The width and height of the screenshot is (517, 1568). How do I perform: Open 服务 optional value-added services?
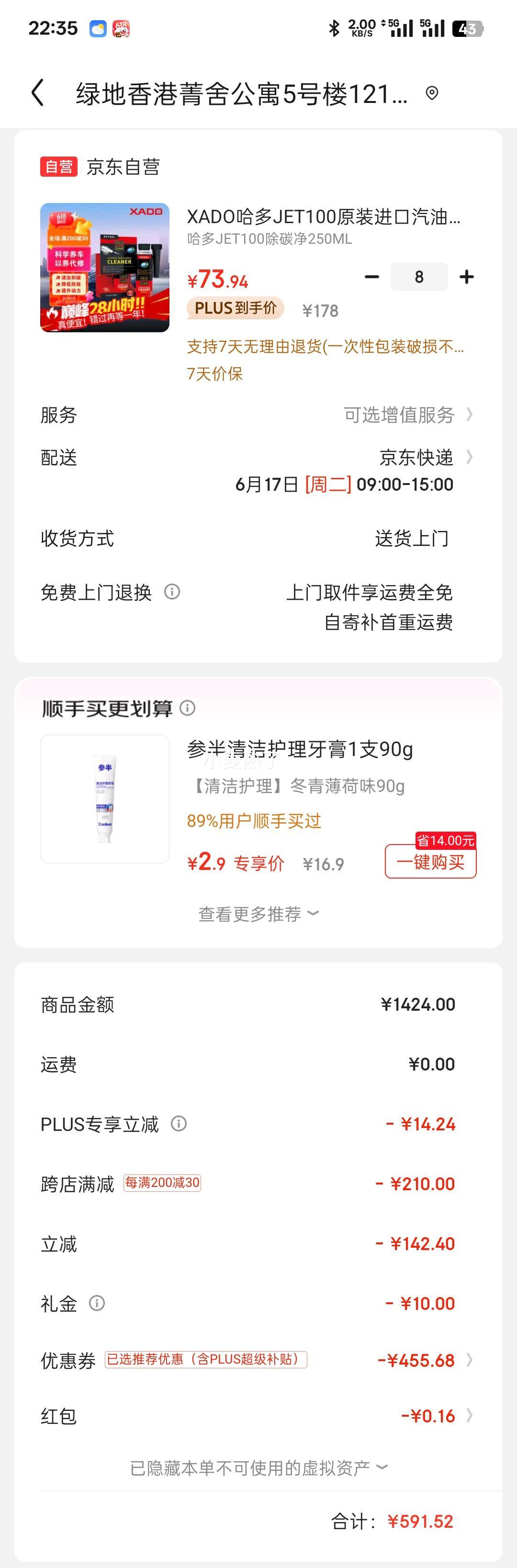pyautogui.click(x=407, y=415)
